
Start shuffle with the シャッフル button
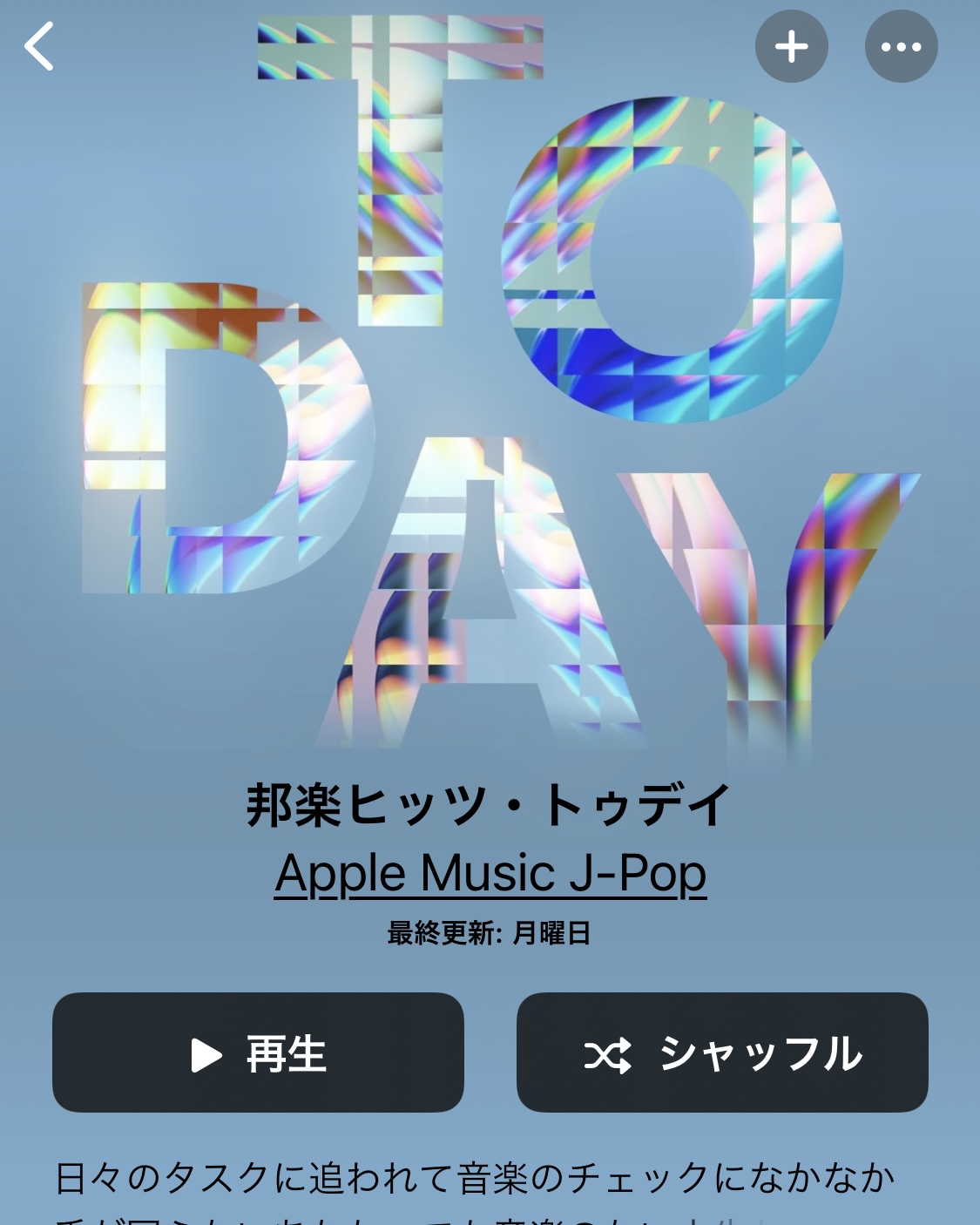click(722, 1052)
